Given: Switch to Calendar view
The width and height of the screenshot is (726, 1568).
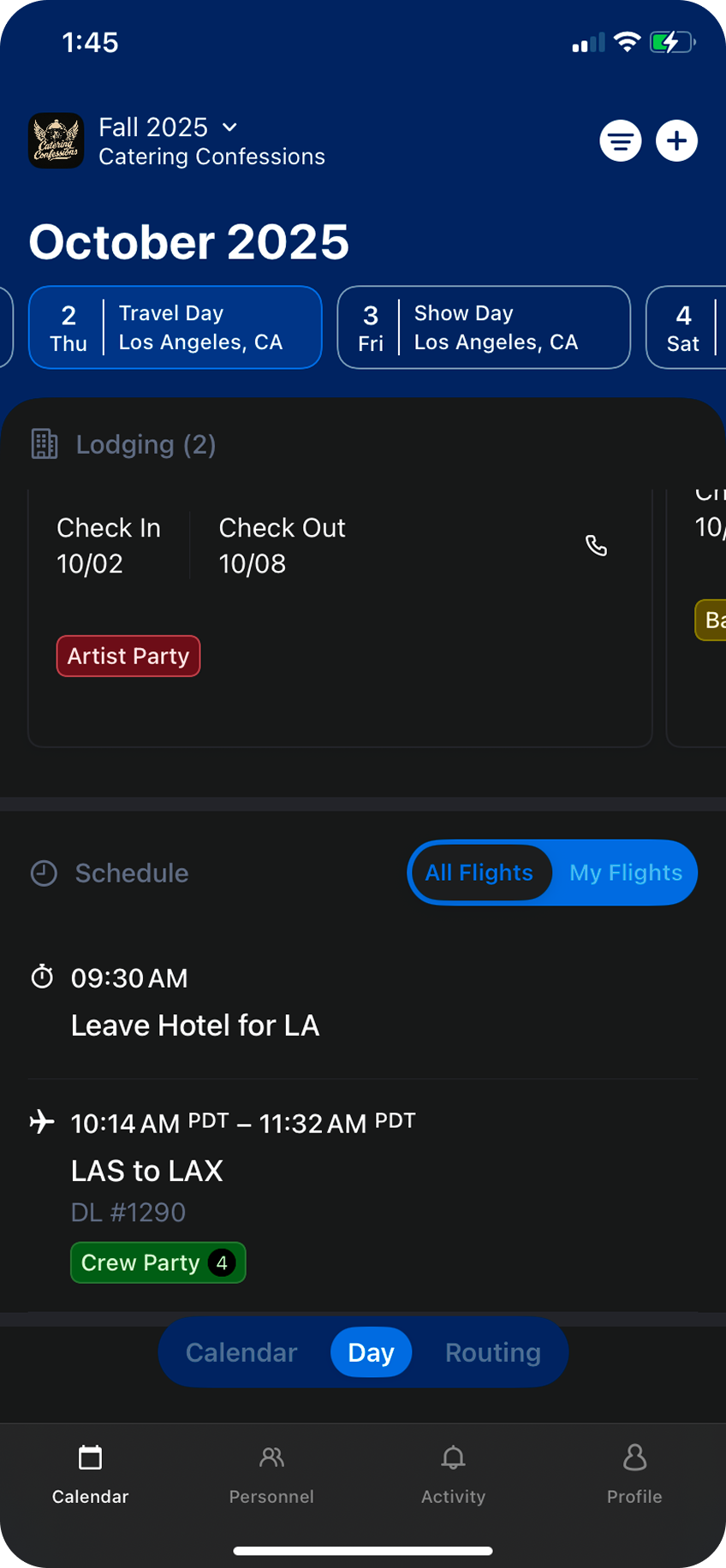Looking at the screenshot, I should (x=241, y=1352).
